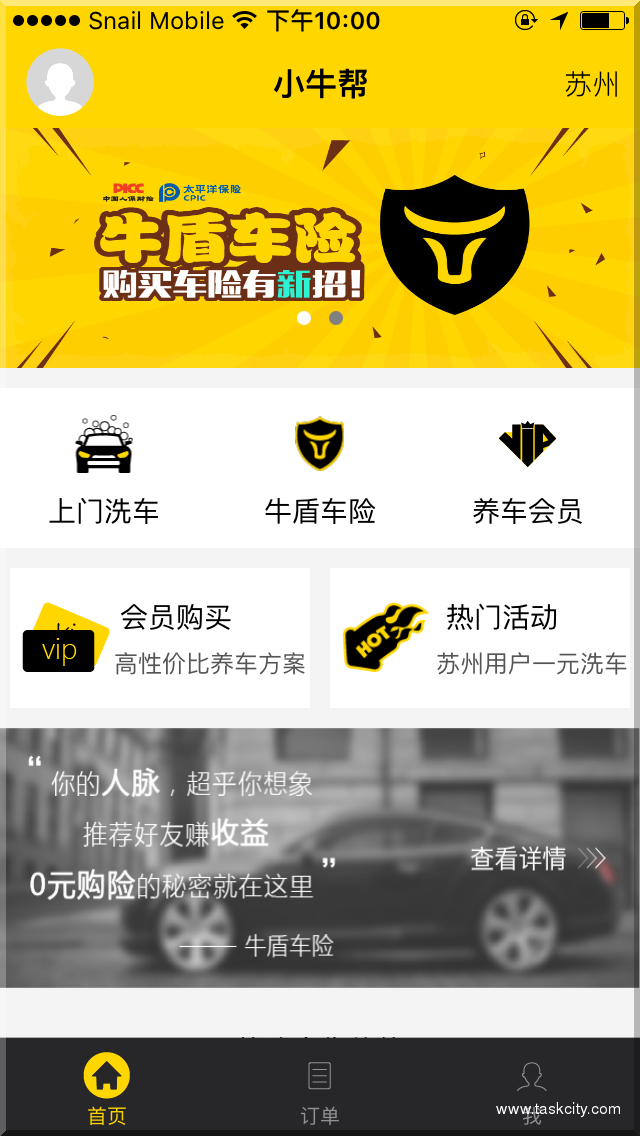Image resolution: width=640 pixels, height=1136 pixels.
Task: View the 热门活动 card
Action: [x=480, y=638]
